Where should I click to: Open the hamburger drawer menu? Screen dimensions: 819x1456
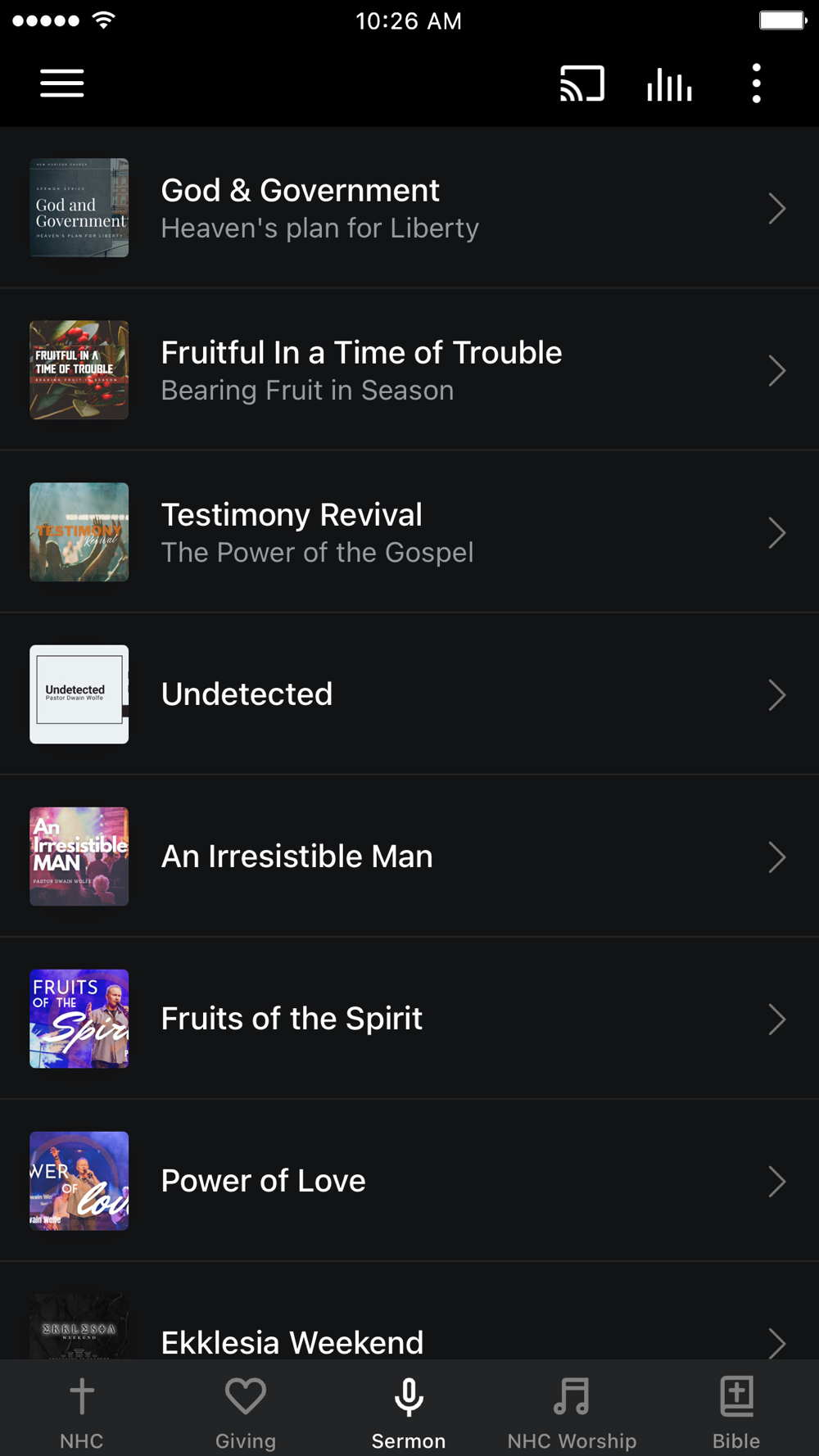point(62,84)
